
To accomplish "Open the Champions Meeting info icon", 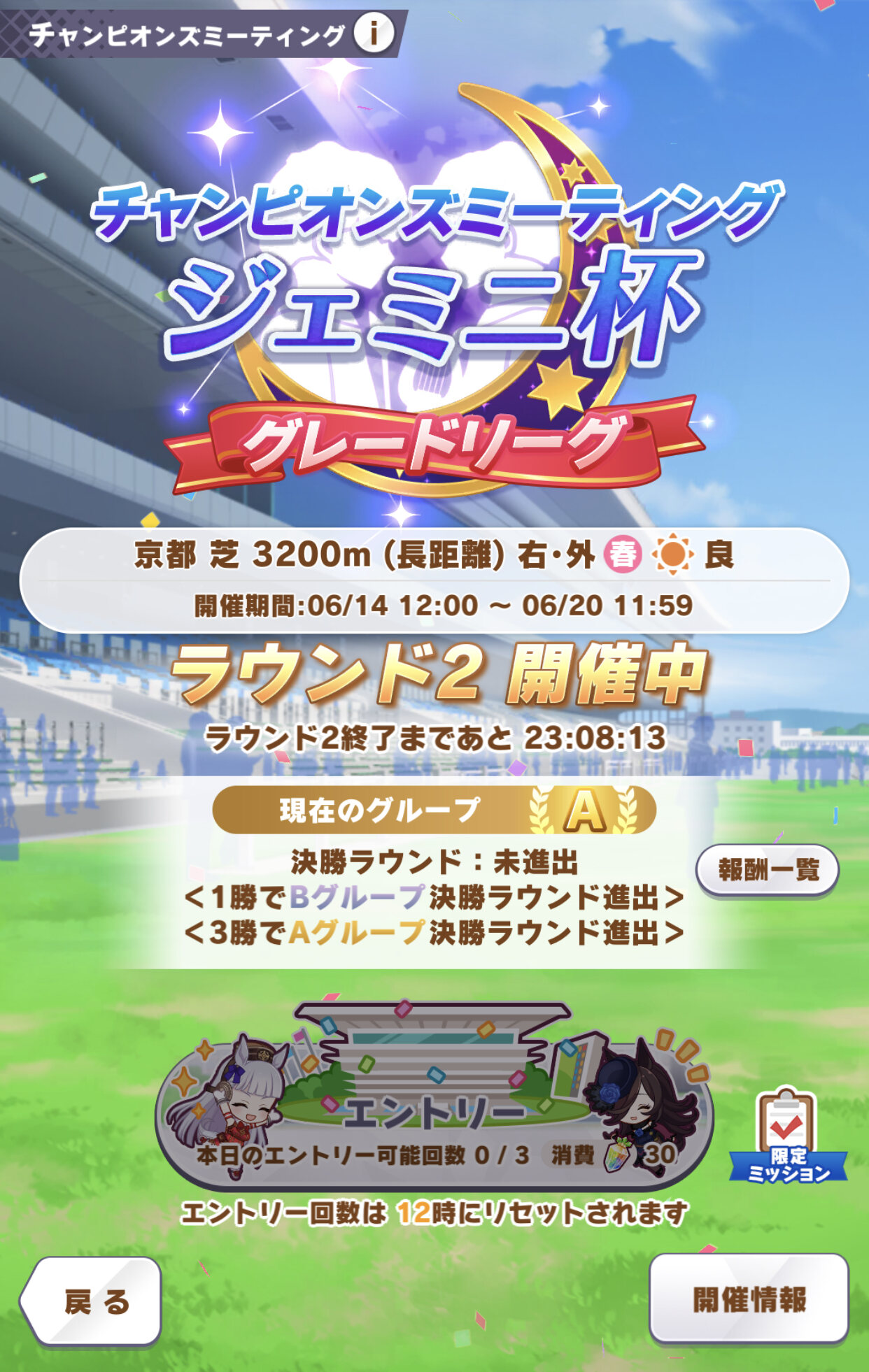I will tap(374, 32).
